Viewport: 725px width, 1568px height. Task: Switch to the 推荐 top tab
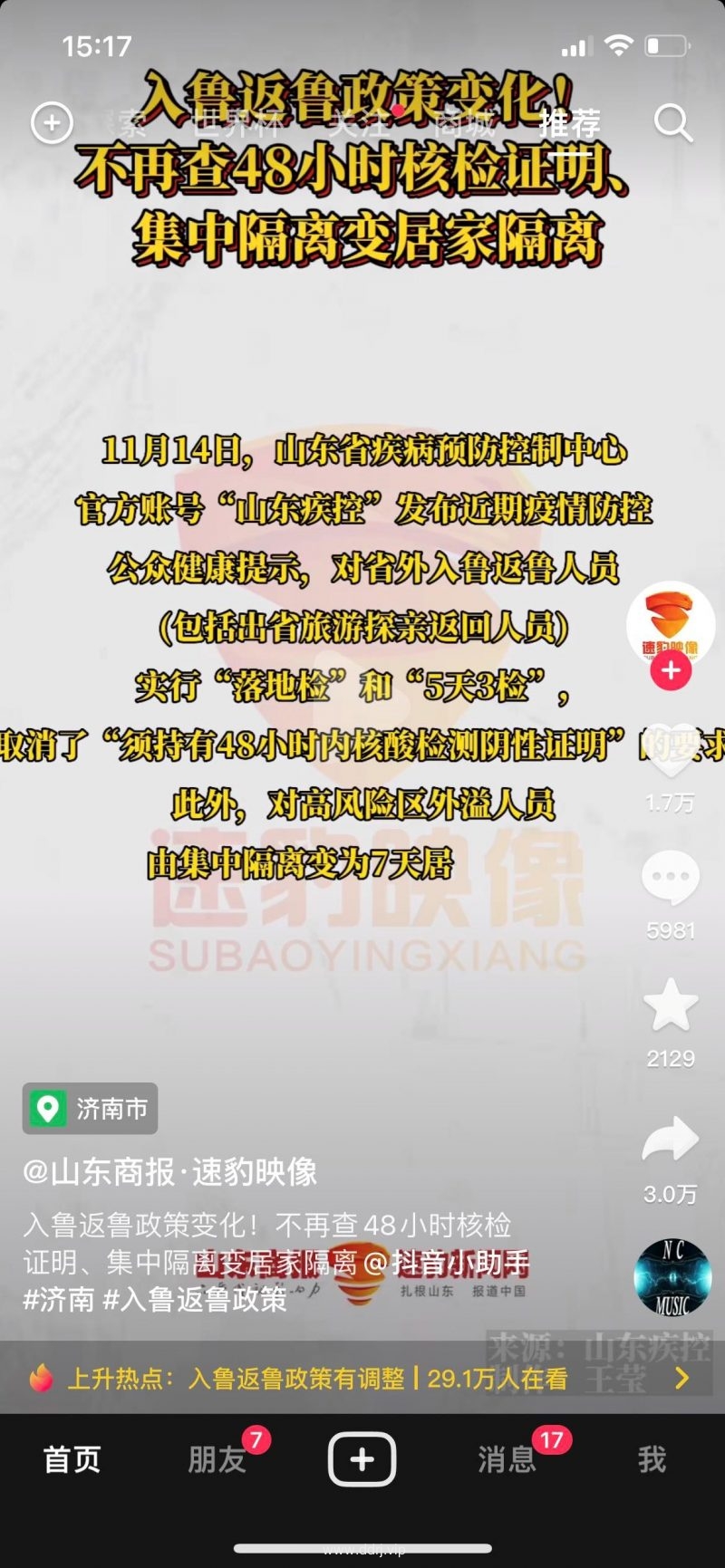click(x=569, y=122)
